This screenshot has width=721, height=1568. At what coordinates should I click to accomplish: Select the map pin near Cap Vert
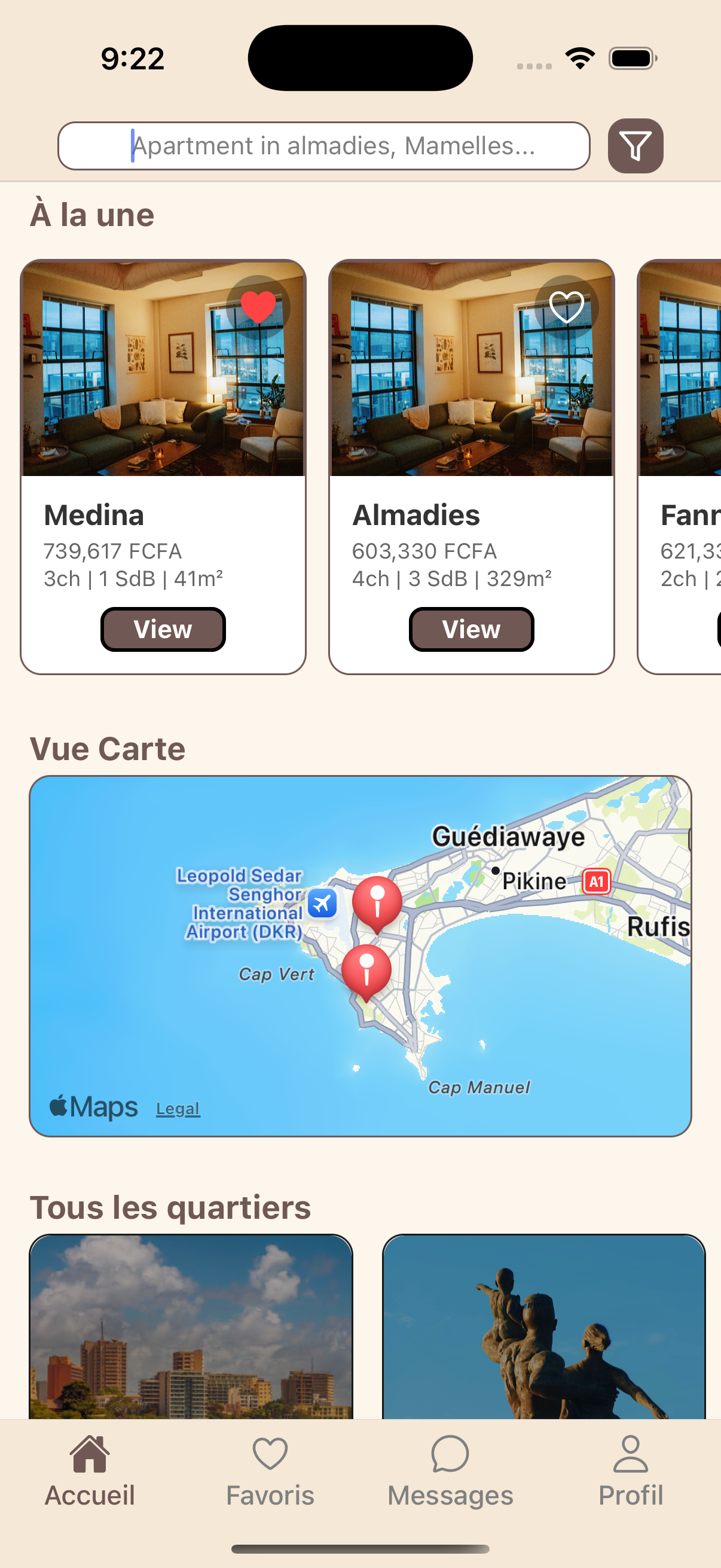(366, 970)
